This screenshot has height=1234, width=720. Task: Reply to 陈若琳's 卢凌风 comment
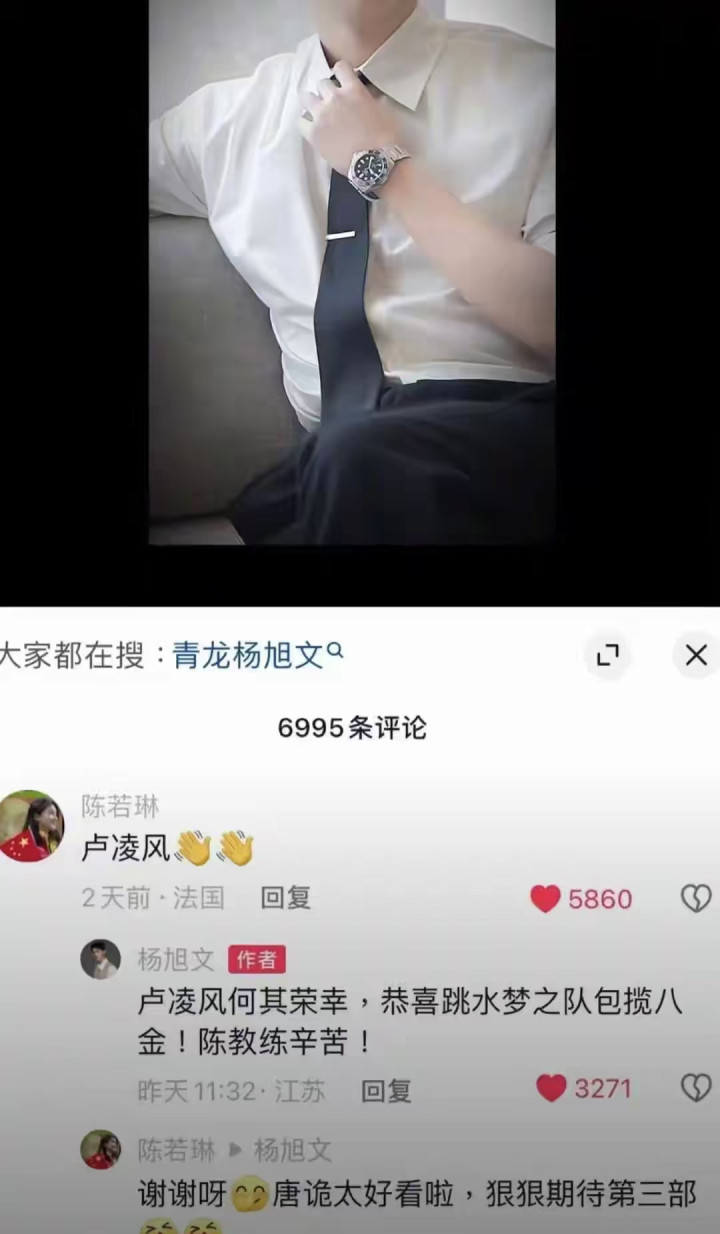point(286,898)
